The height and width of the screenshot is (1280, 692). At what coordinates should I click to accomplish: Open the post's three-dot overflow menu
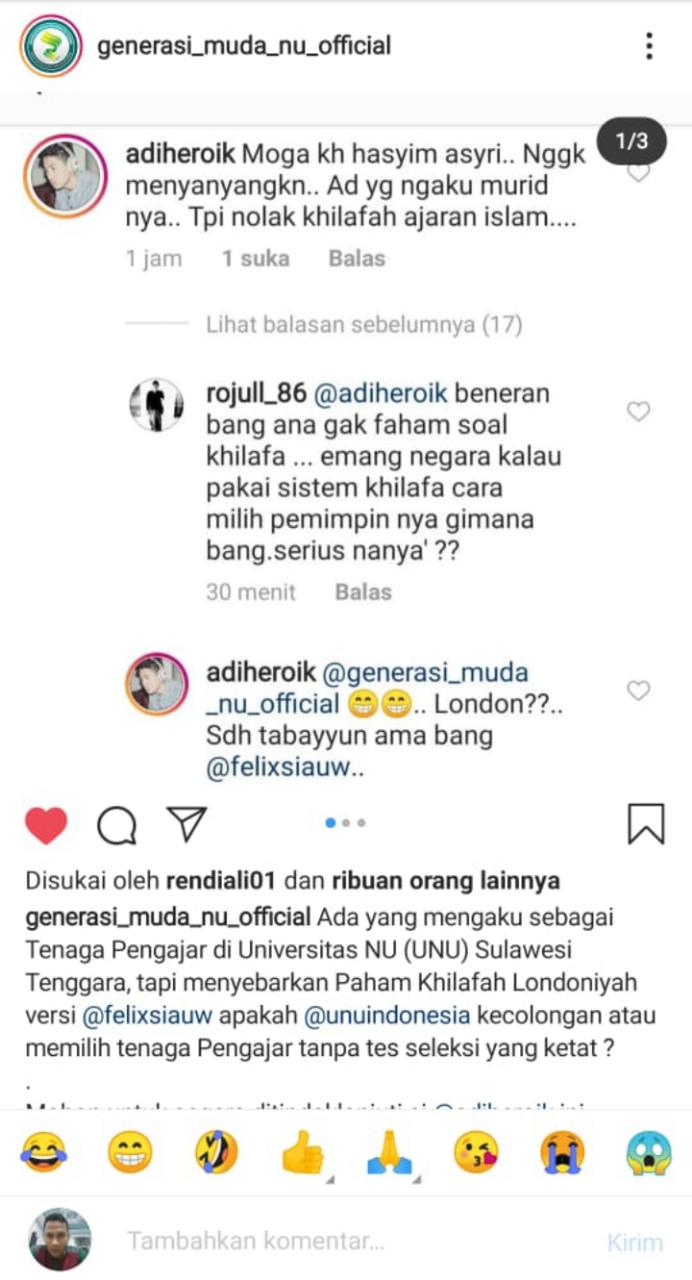pyautogui.click(x=649, y=46)
